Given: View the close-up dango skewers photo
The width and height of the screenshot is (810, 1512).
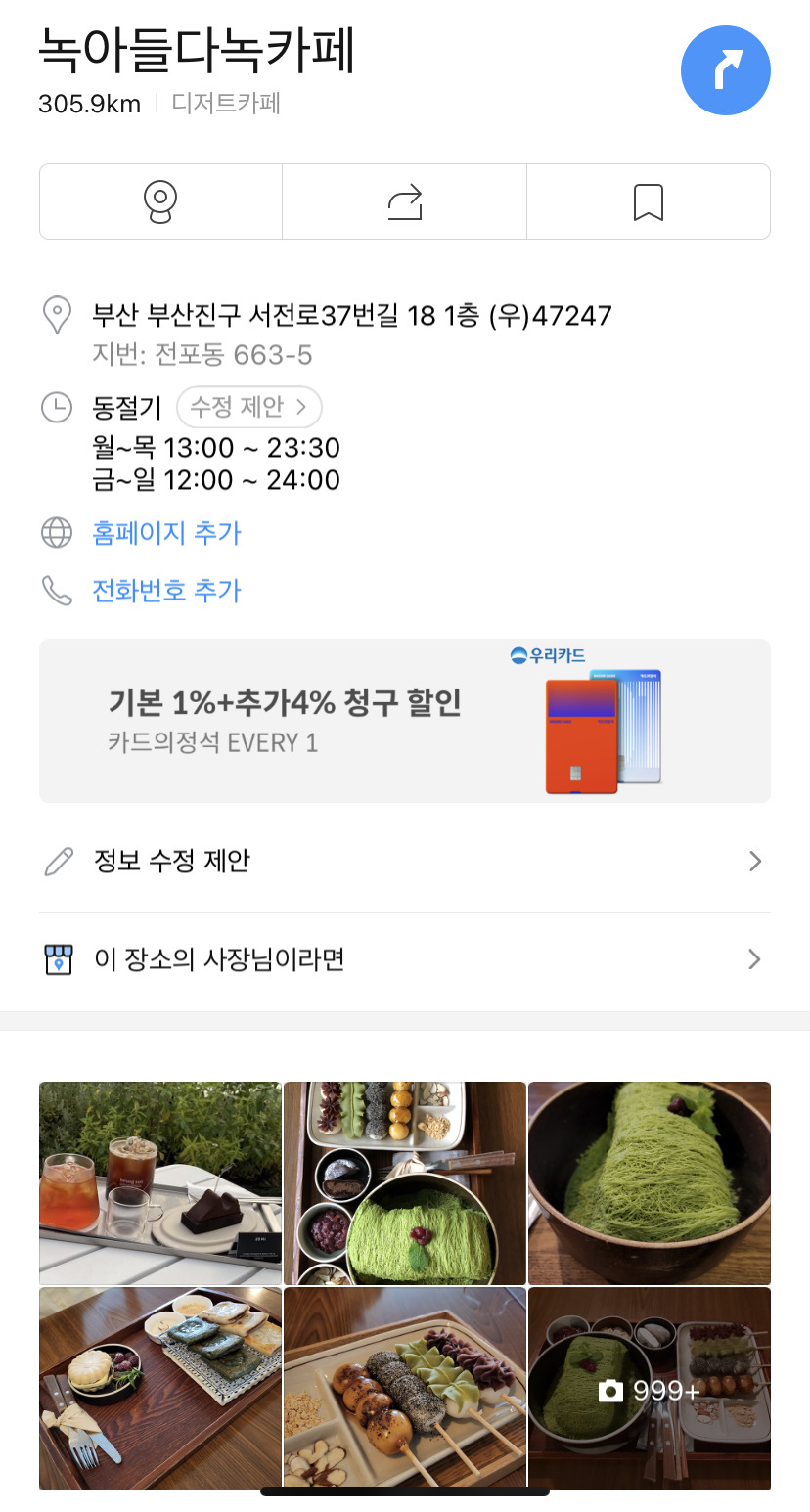Looking at the screenshot, I should [x=404, y=1389].
